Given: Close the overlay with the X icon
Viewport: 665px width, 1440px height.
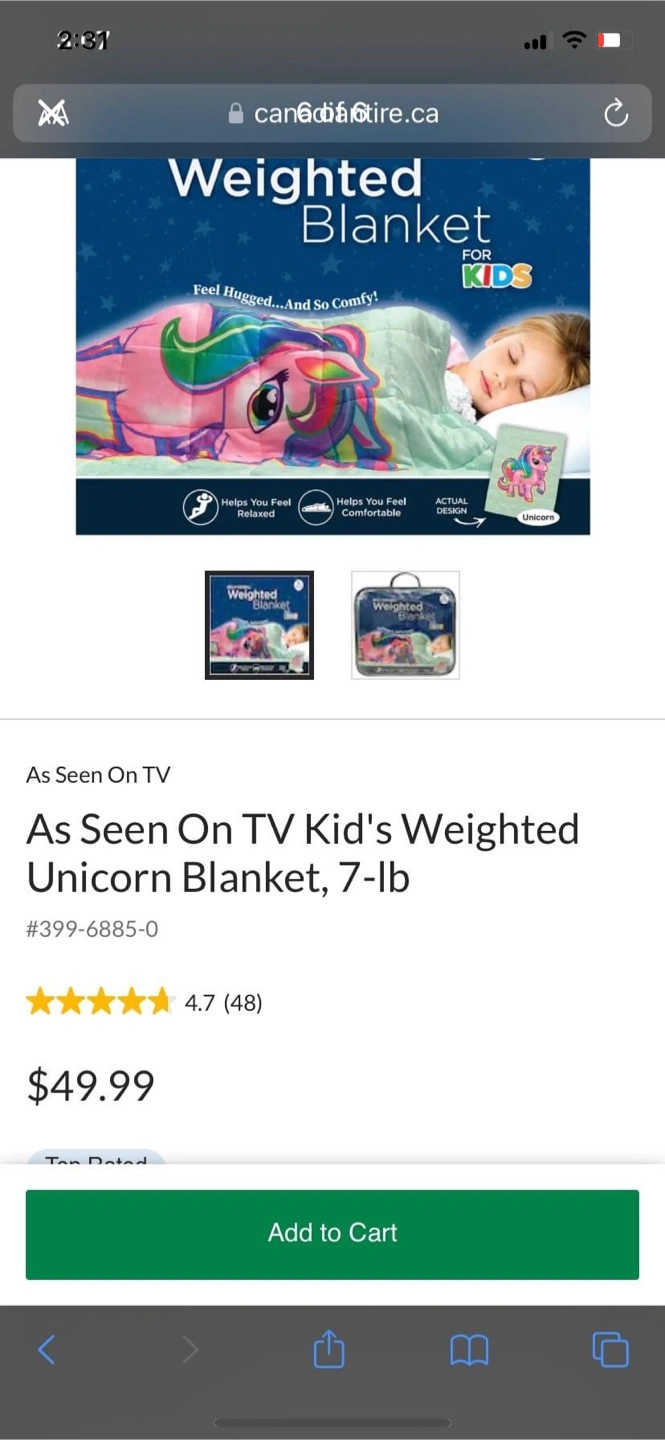Looking at the screenshot, I should click(53, 114).
